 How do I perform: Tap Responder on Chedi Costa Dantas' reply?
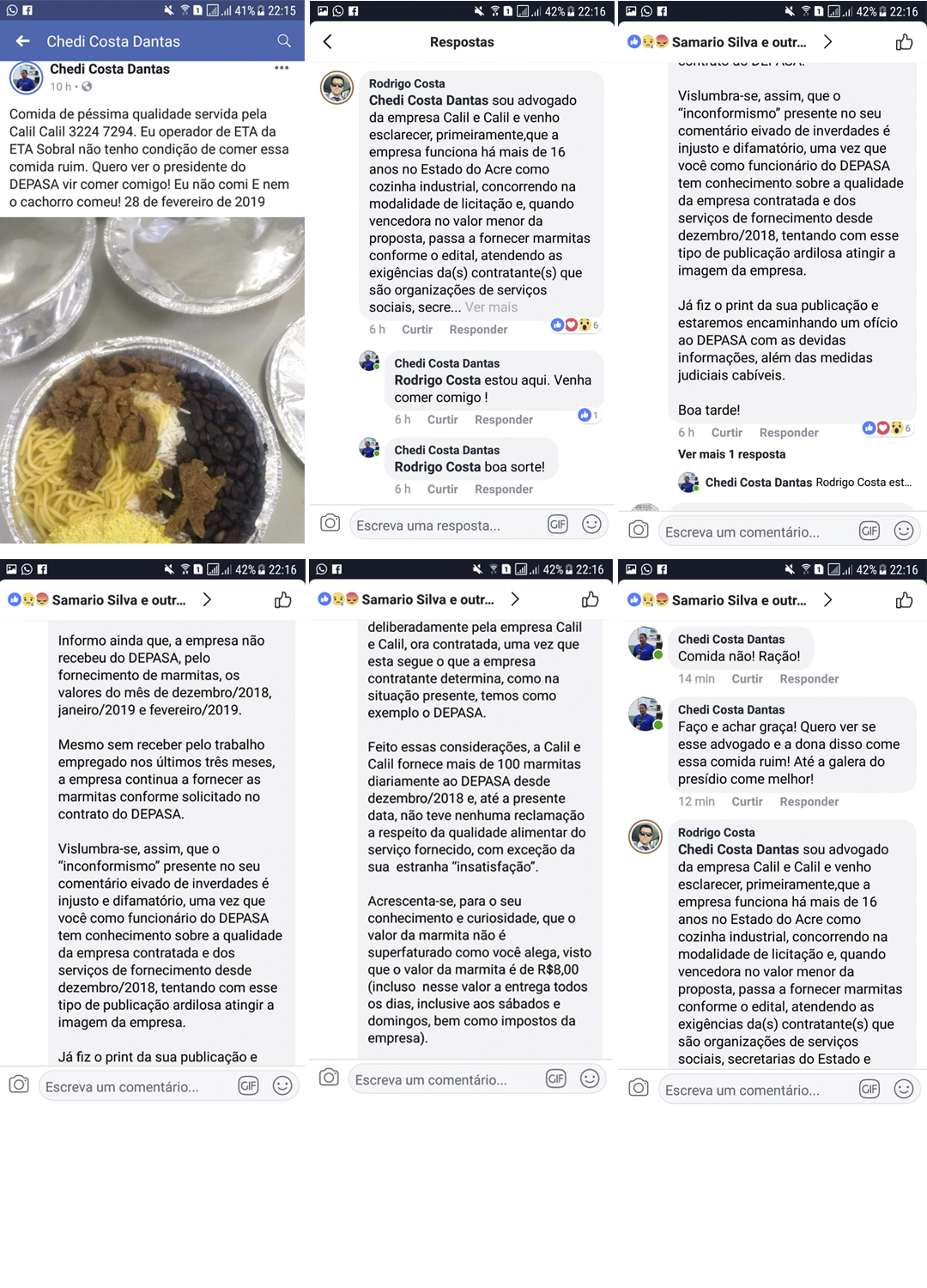(504, 419)
